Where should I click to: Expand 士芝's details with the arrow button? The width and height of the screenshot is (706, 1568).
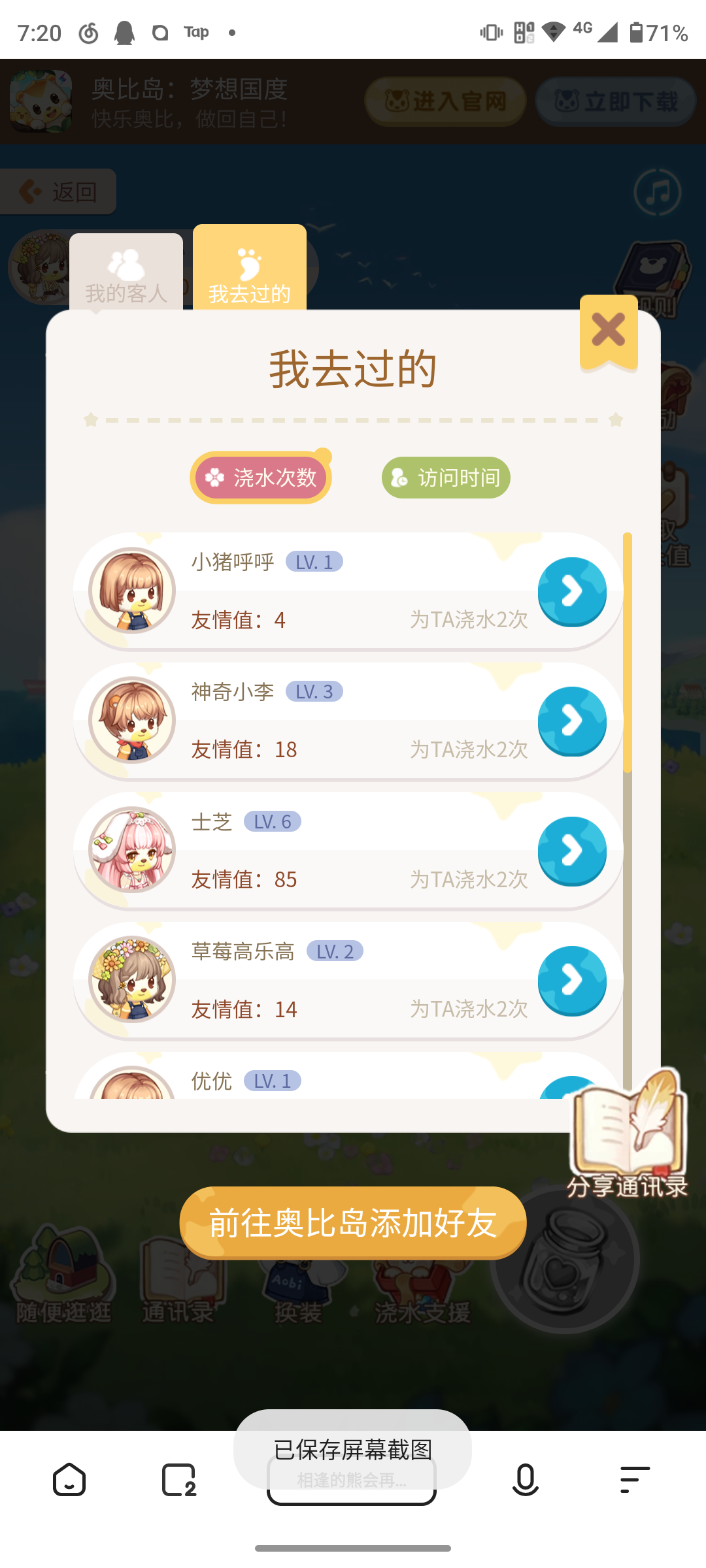click(x=572, y=851)
